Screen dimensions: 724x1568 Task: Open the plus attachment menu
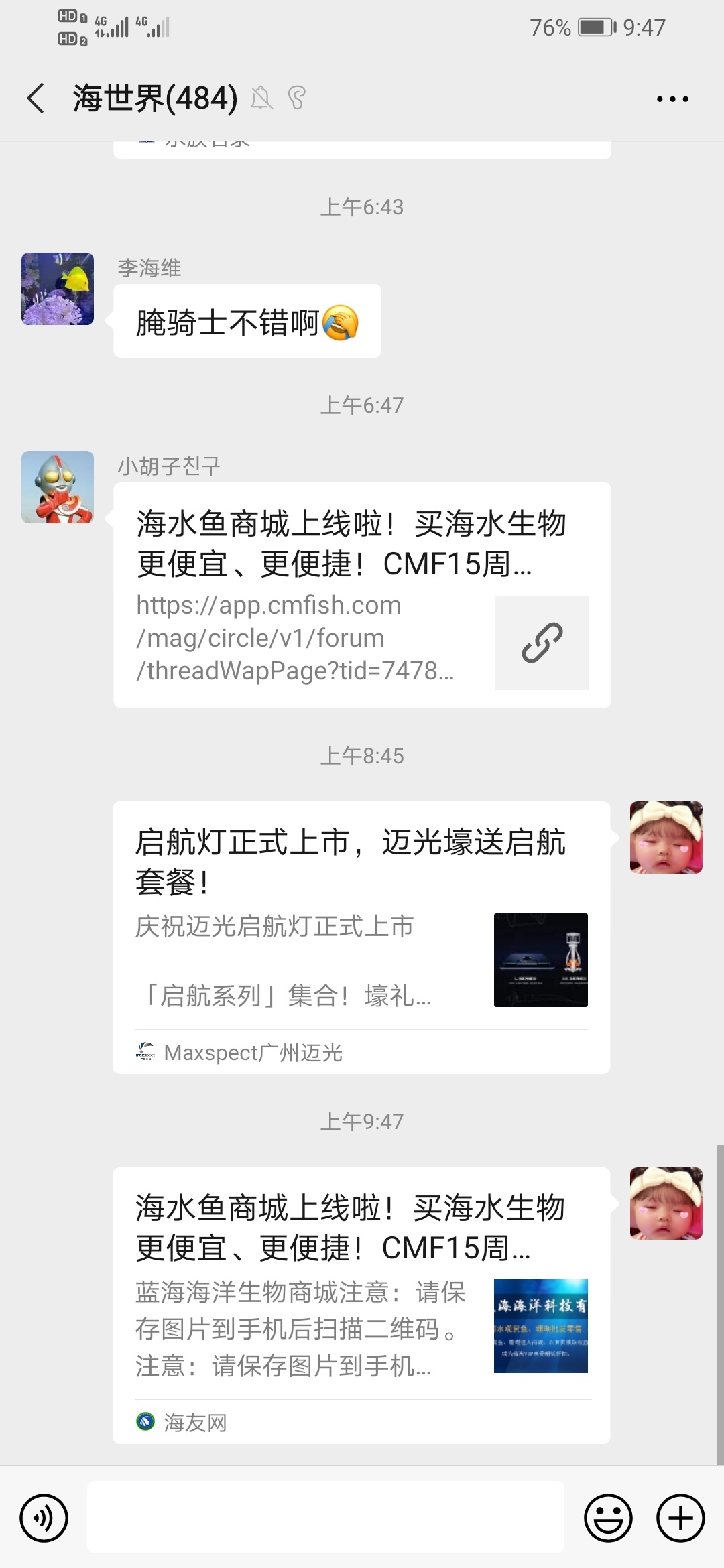[680, 1518]
